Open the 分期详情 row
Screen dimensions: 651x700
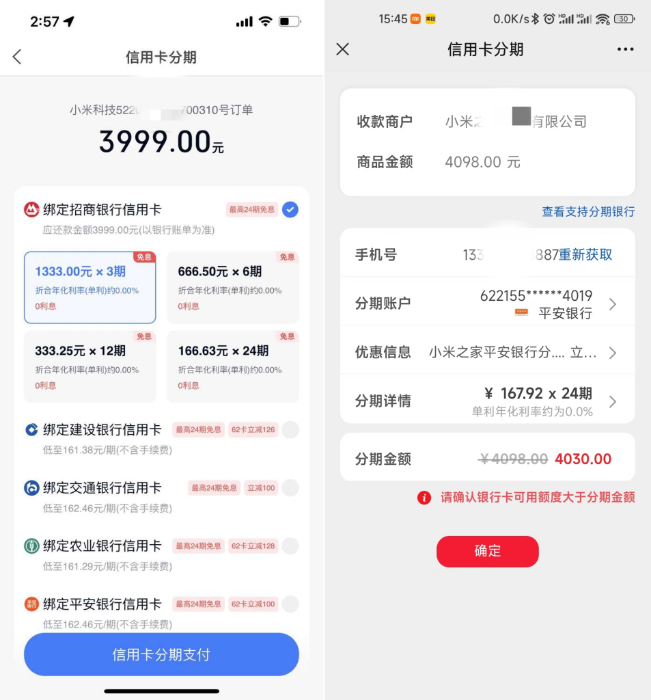pos(487,401)
